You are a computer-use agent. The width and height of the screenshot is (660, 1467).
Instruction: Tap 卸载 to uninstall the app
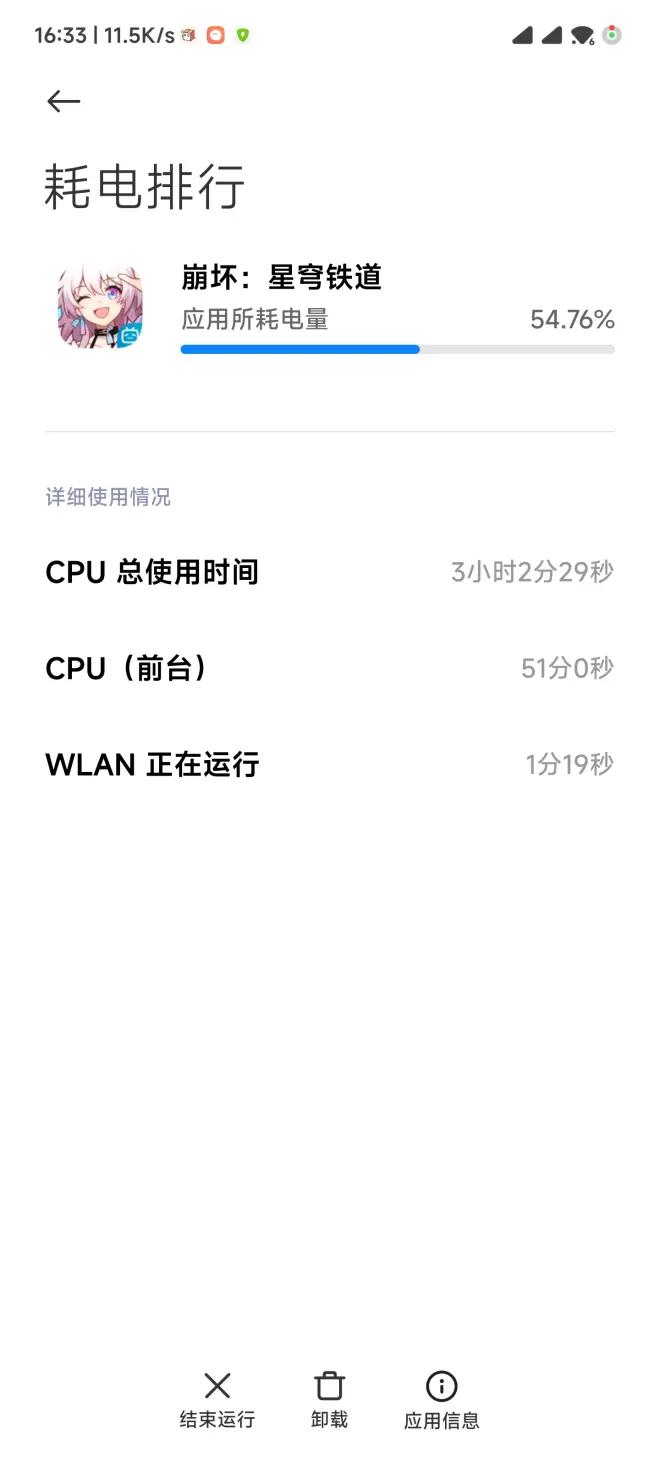(x=329, y=1399)
